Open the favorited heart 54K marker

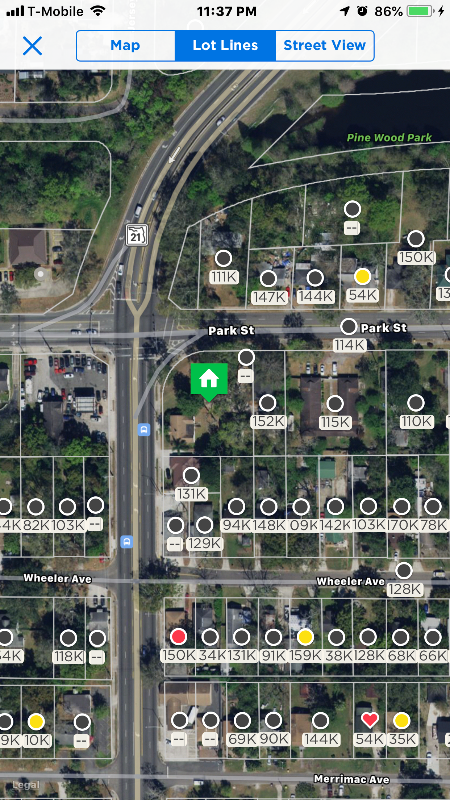(369, 720)
